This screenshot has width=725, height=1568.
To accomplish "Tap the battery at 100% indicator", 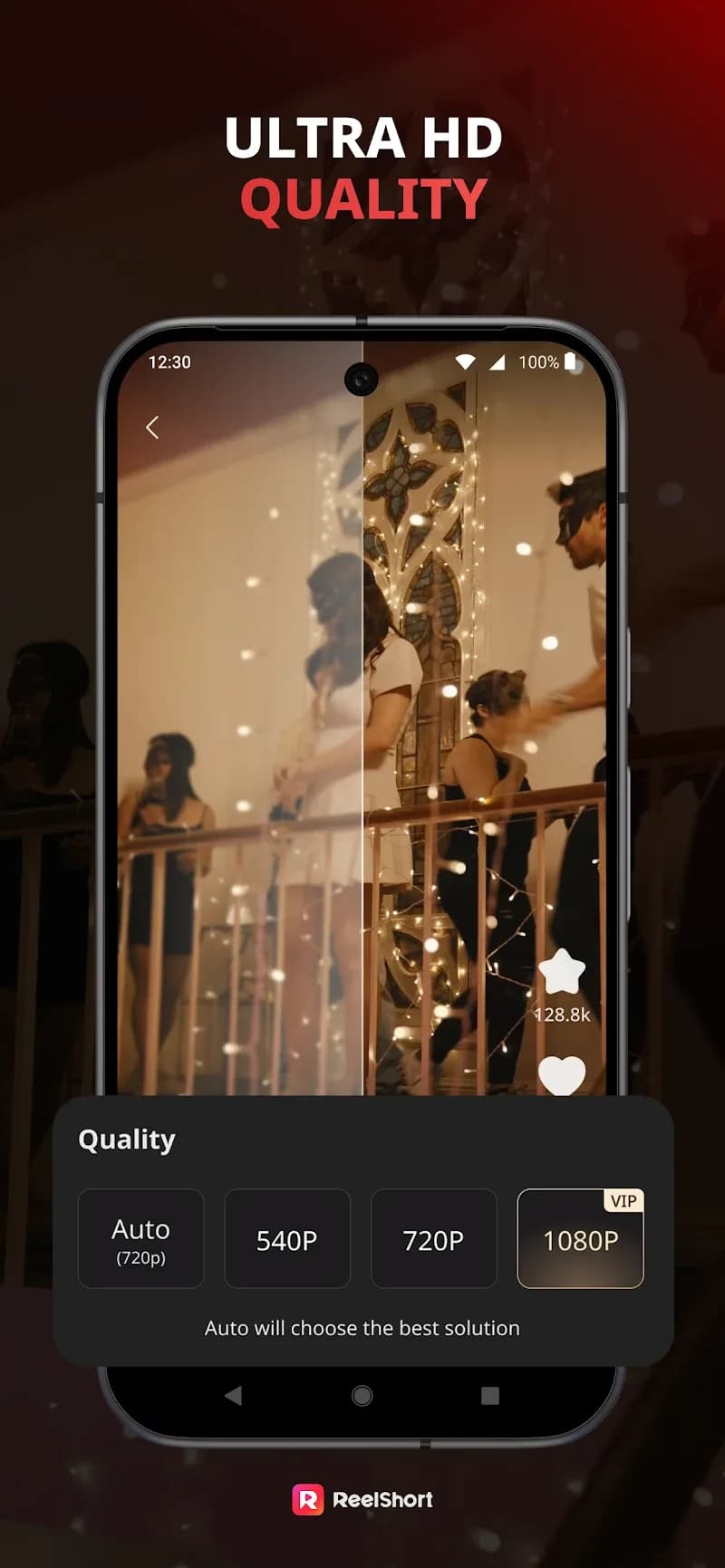I will [x=541, y=361].
